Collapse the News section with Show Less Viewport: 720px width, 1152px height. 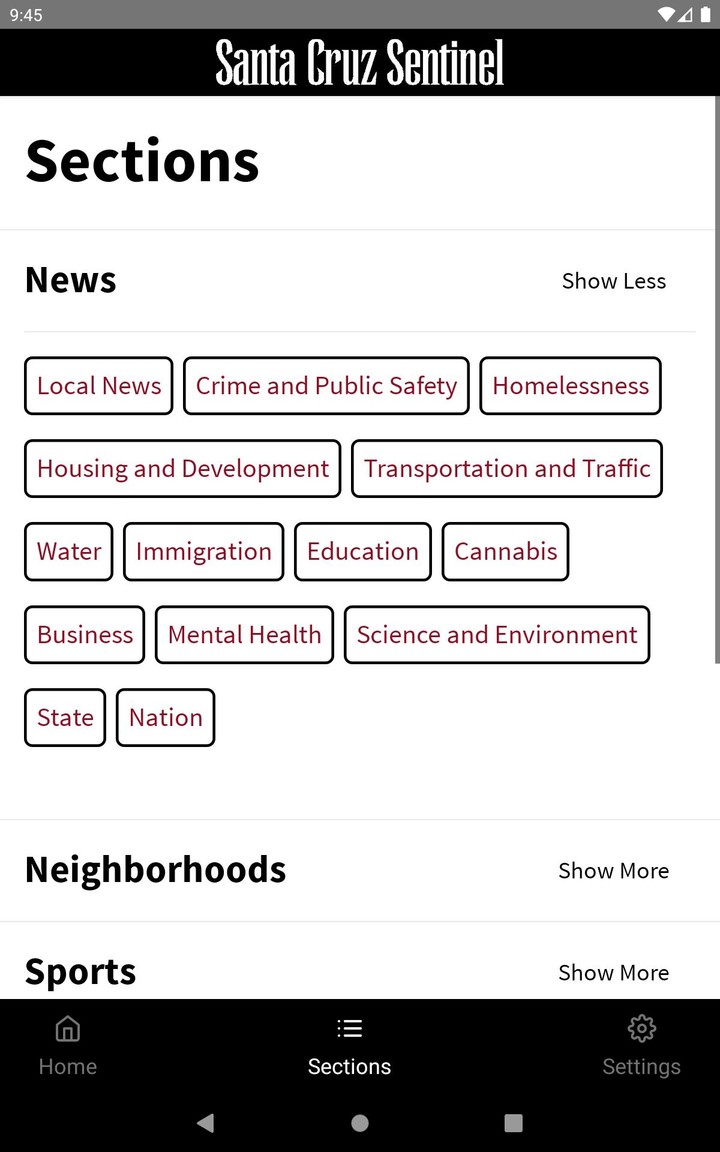click(x=614, y=281)
